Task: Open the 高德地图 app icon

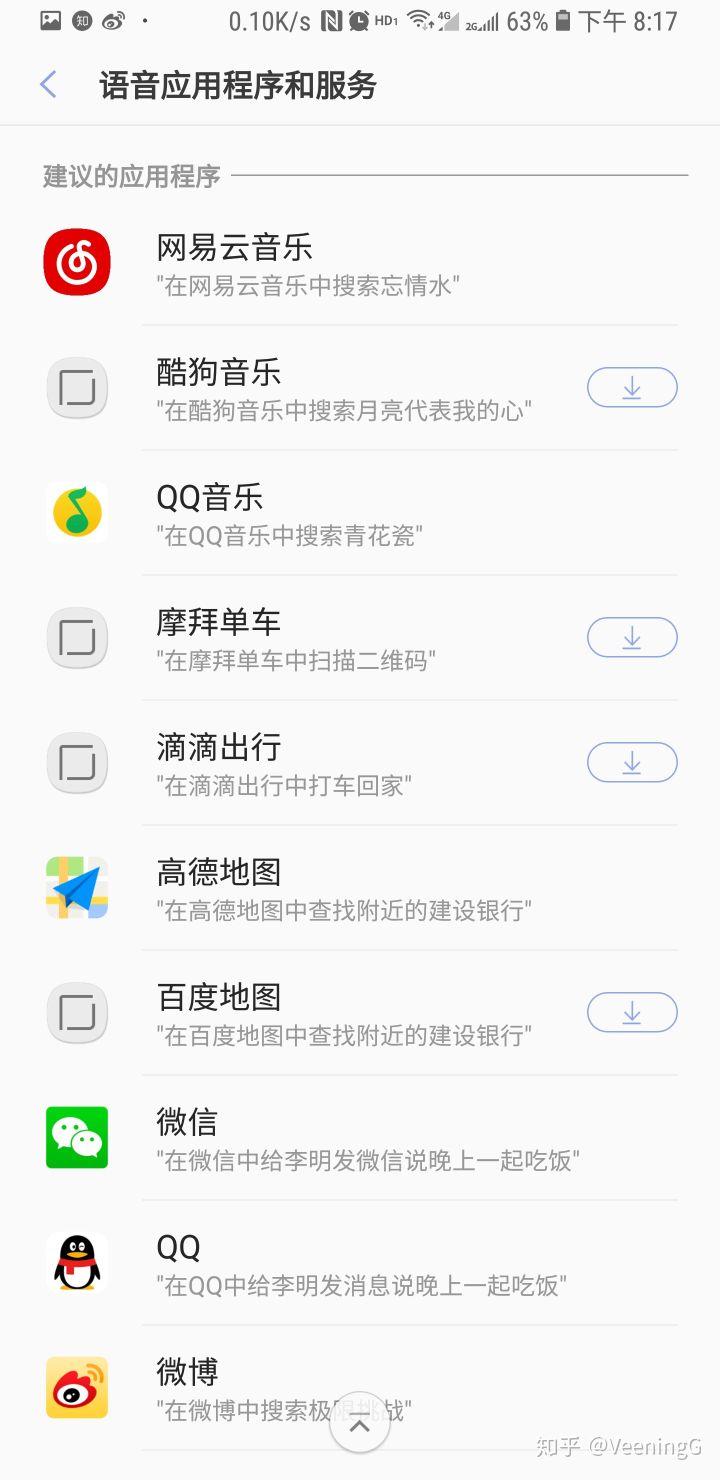Action: [x=77, y=887]
